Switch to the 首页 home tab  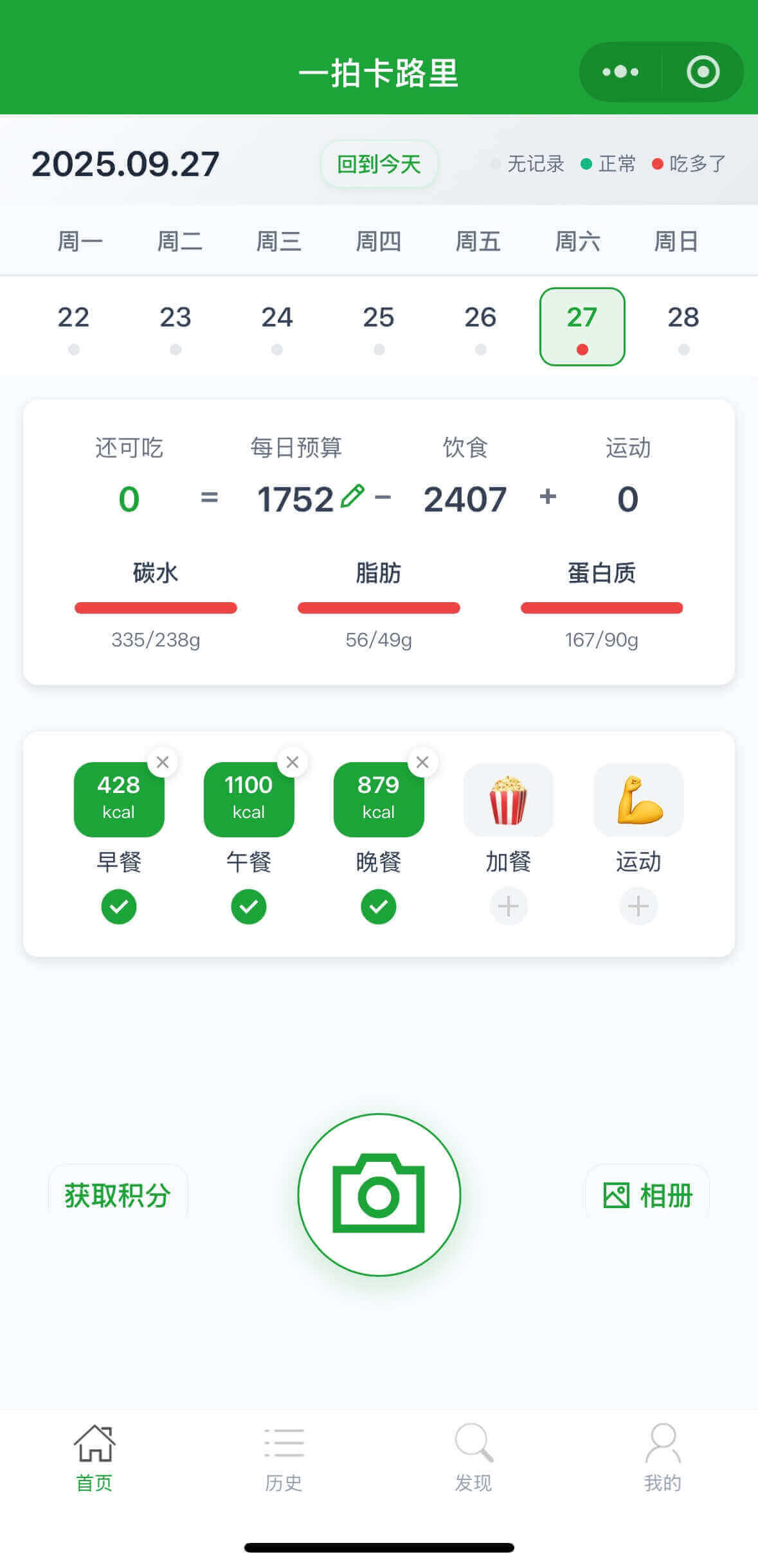(x=95, y=1468)
